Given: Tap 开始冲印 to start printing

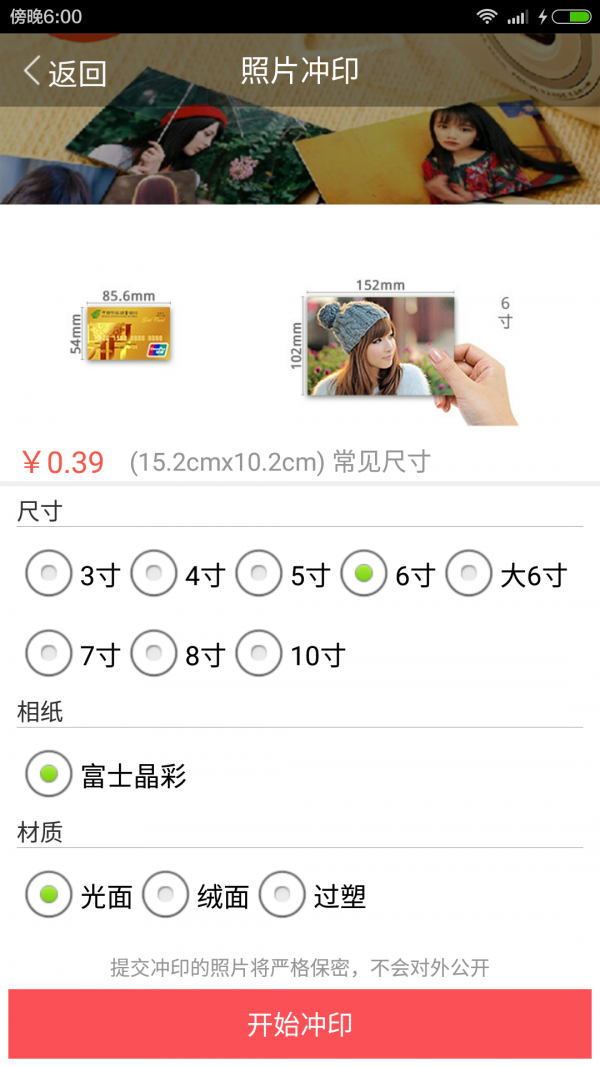Looking at the screenshot, I should (300, 1024).
